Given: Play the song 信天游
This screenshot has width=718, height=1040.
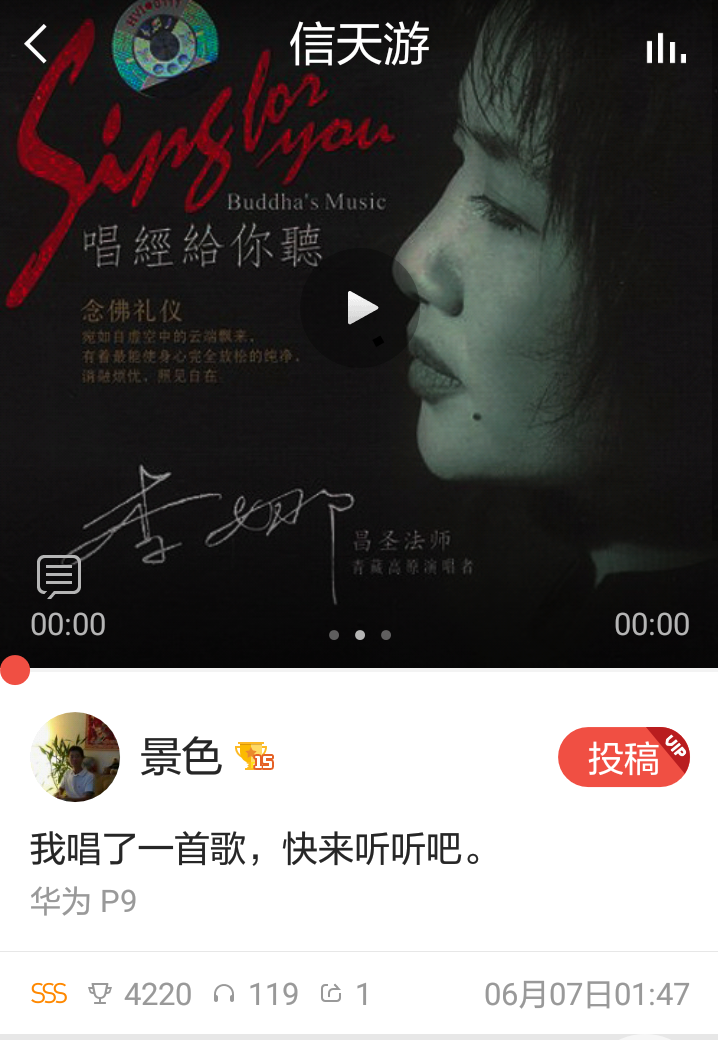Looking at the screenshot, I should [360, 308].
